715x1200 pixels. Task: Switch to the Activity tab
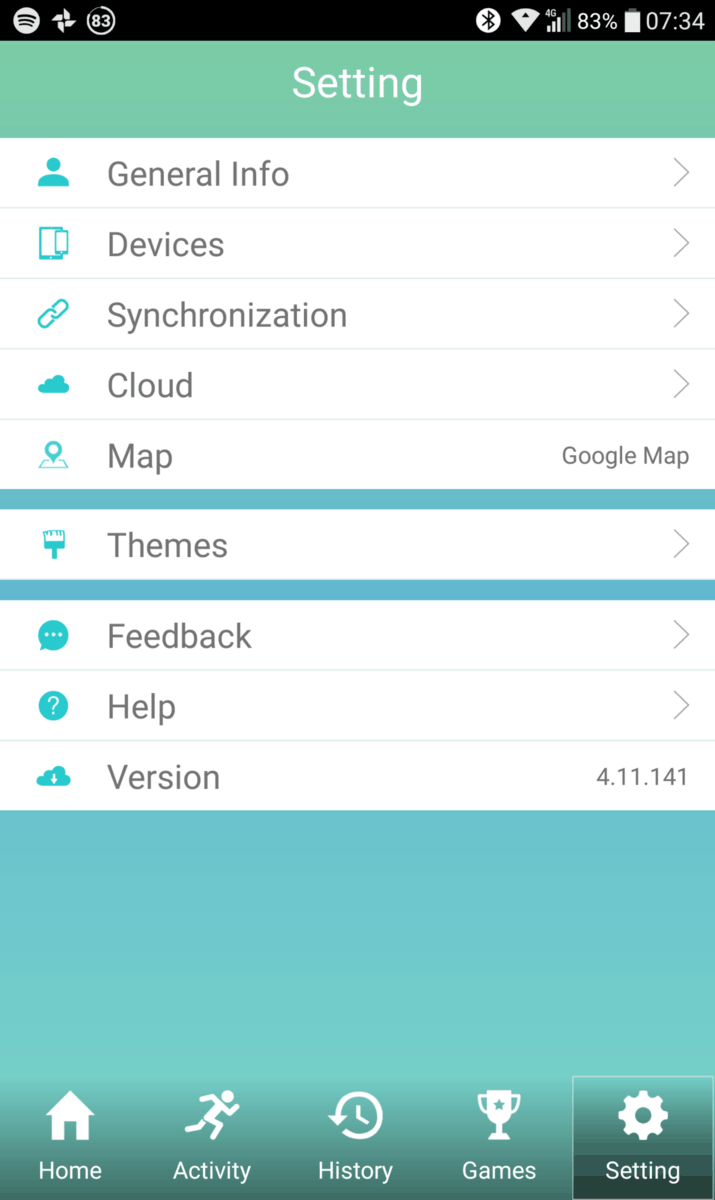pos(212,1138)
